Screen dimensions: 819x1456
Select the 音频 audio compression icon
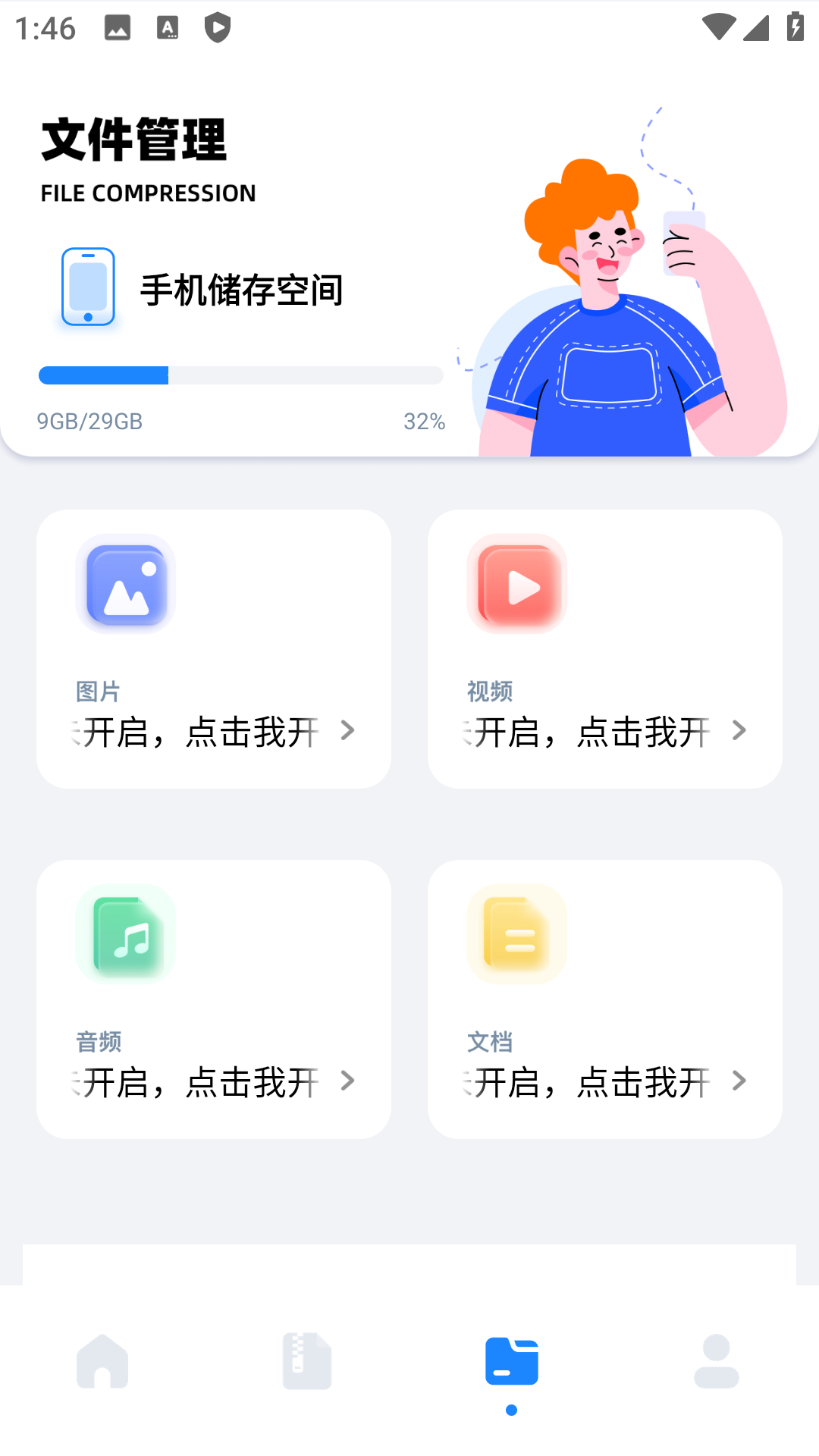point(126,934)
